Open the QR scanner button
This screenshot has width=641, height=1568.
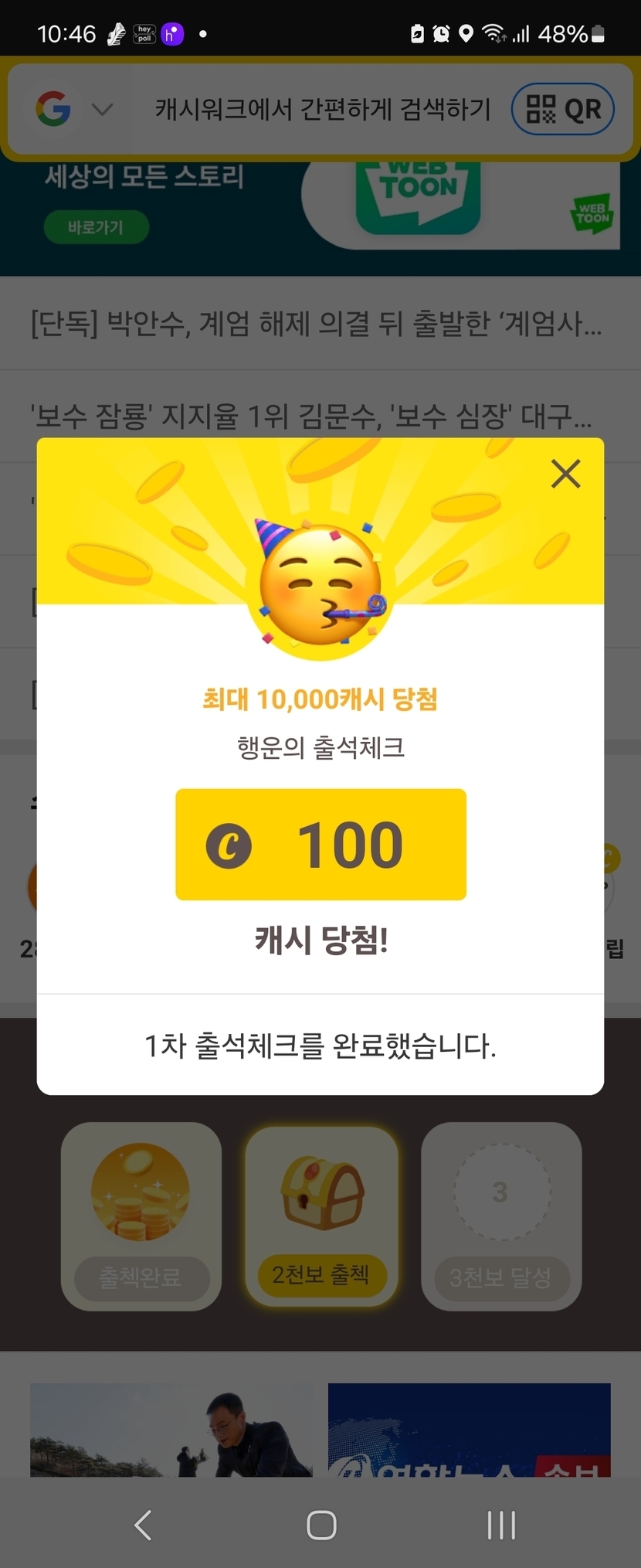563,109
